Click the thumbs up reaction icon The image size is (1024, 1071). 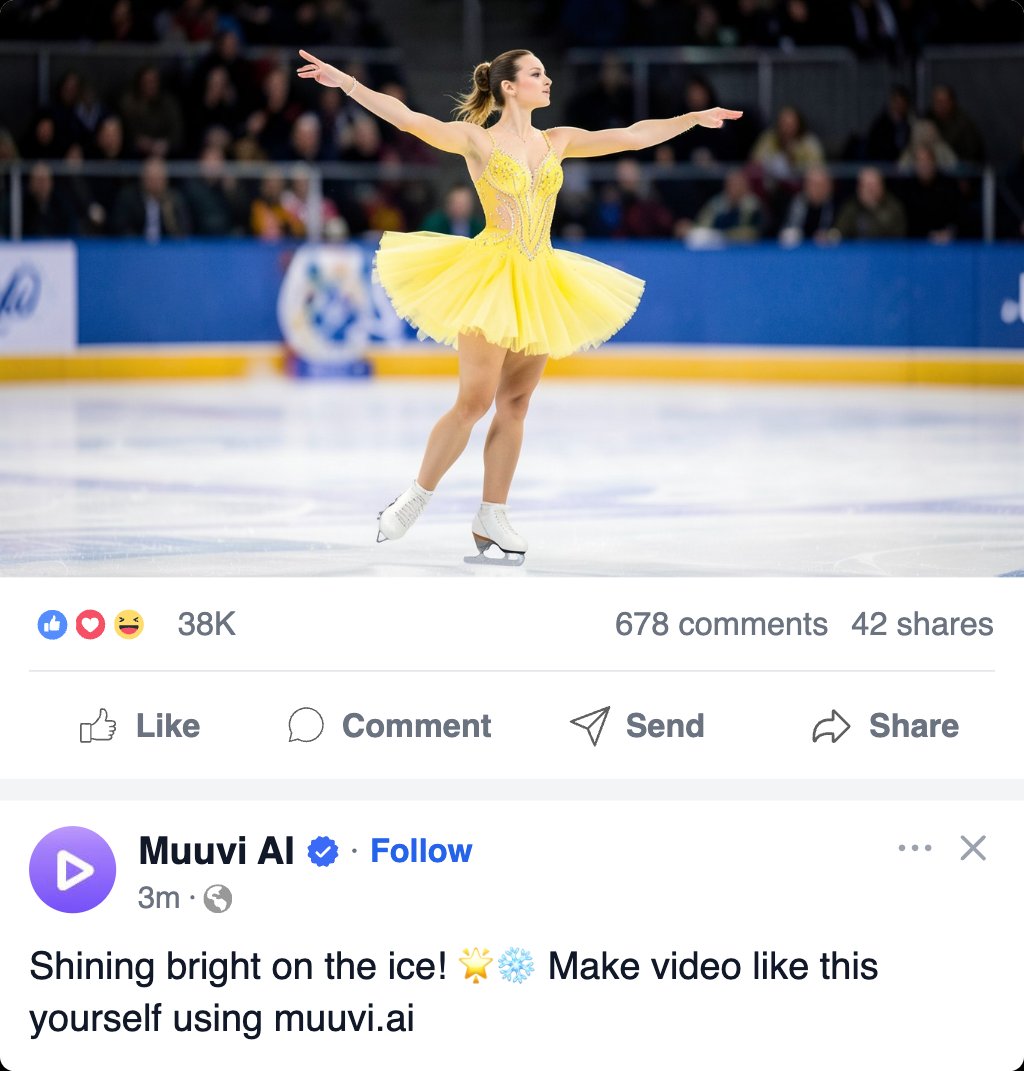tap(51, 623)
